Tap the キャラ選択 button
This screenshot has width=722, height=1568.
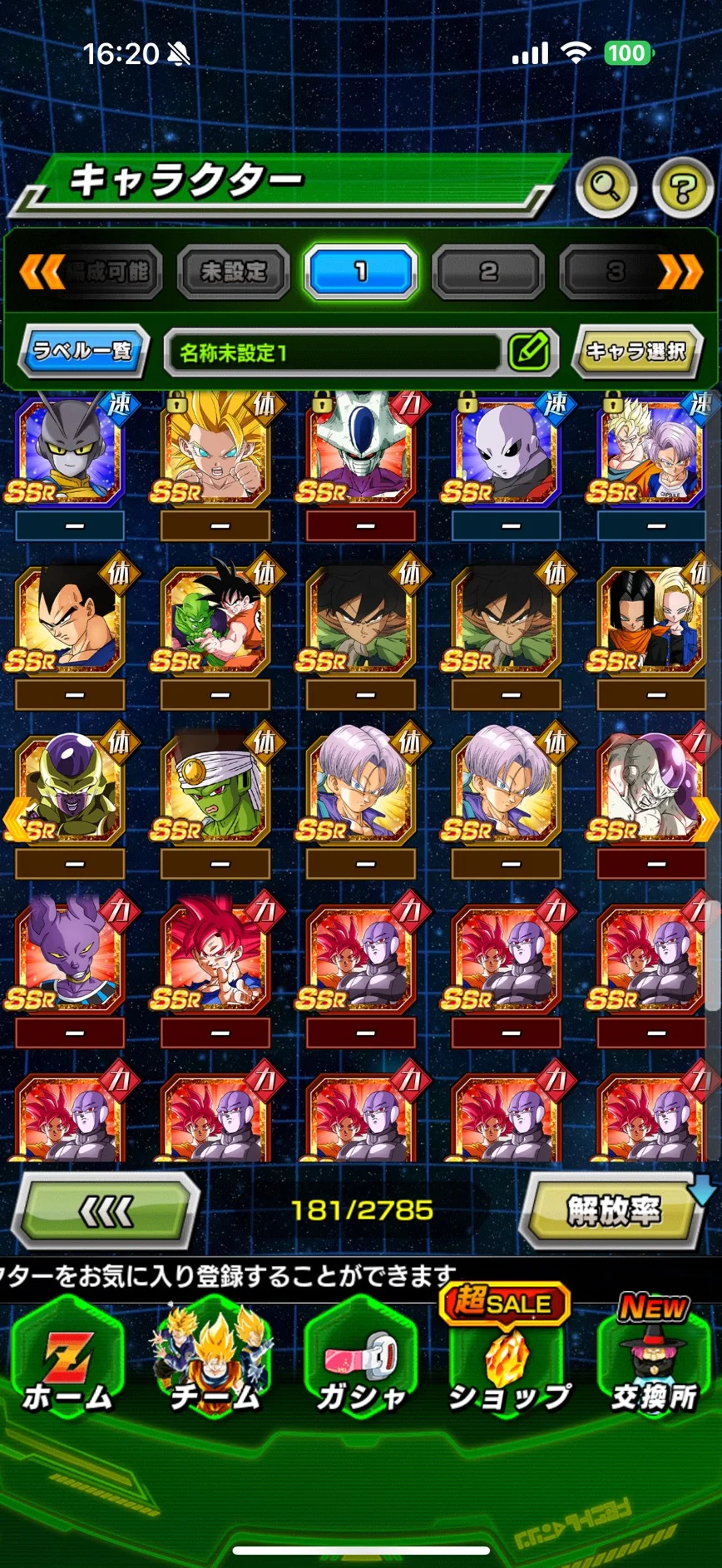pos(637,351)
